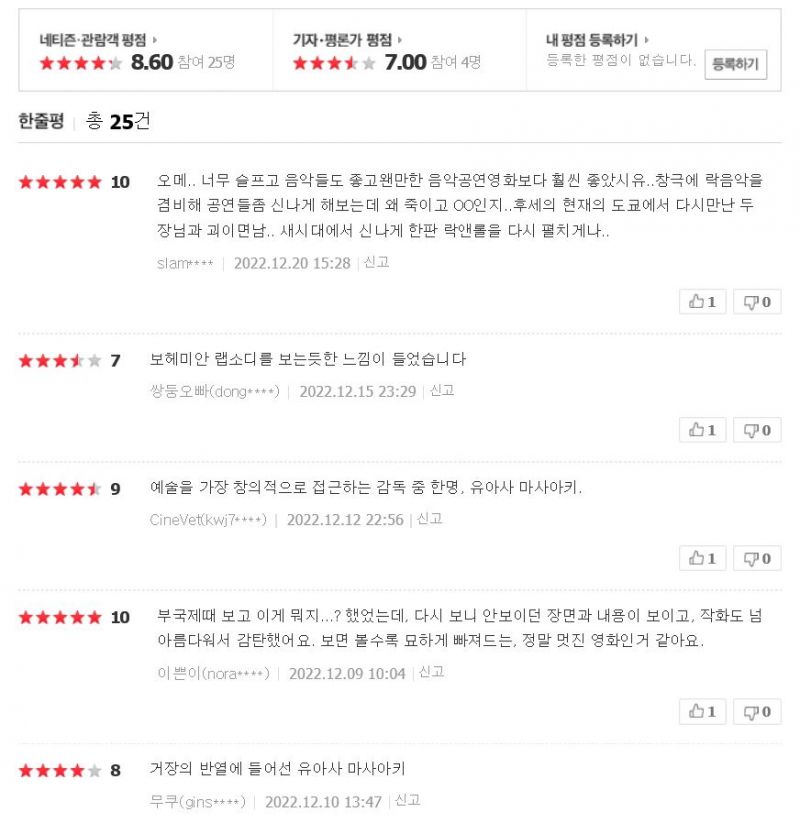Dislike the review by slam****

[x=757, y=302]
